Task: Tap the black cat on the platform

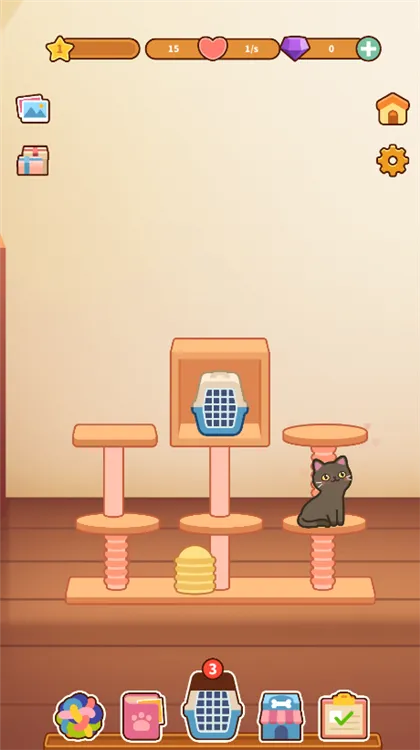Action: point(324,492)
